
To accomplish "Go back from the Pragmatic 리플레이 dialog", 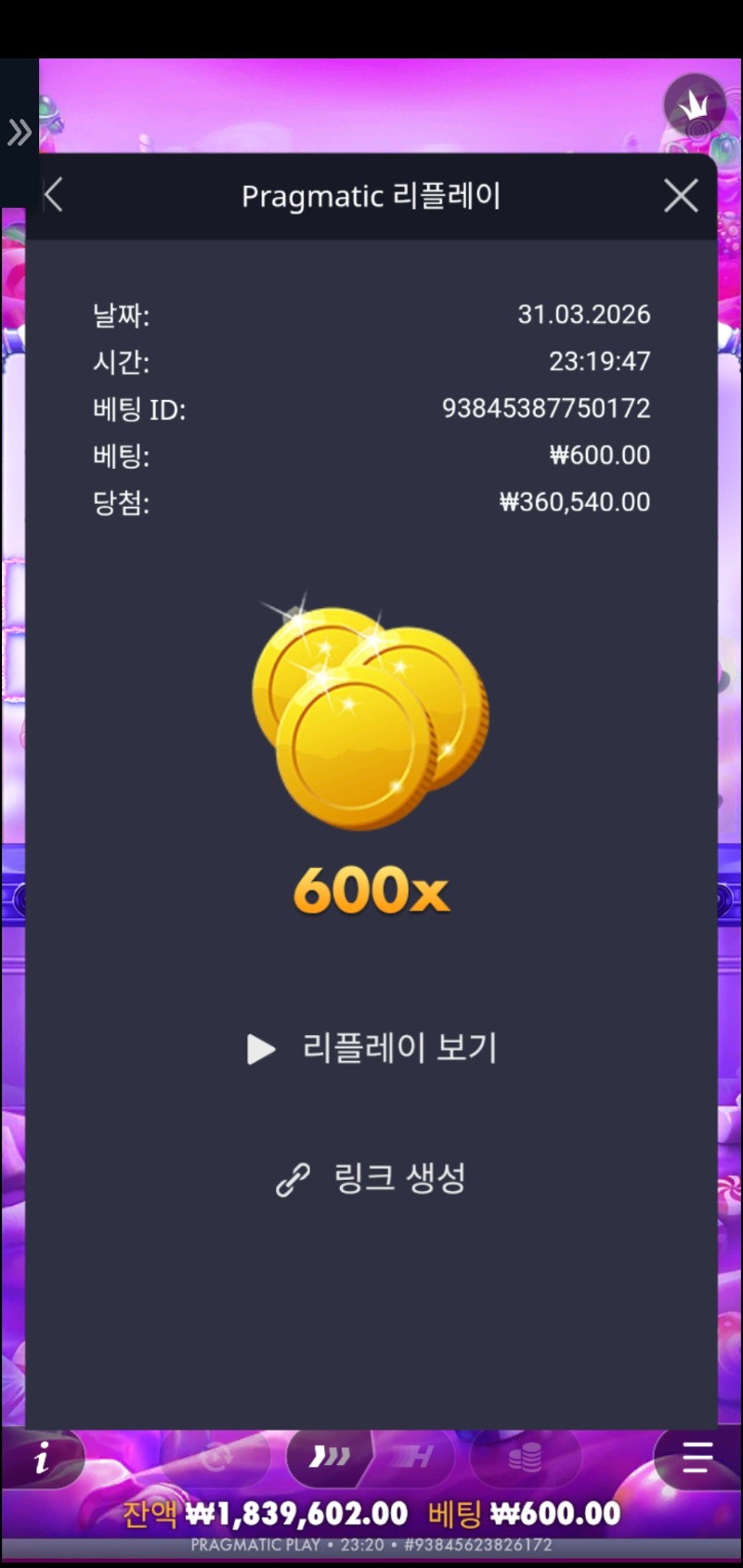I will pyautogui.click(x=54, y=196).
